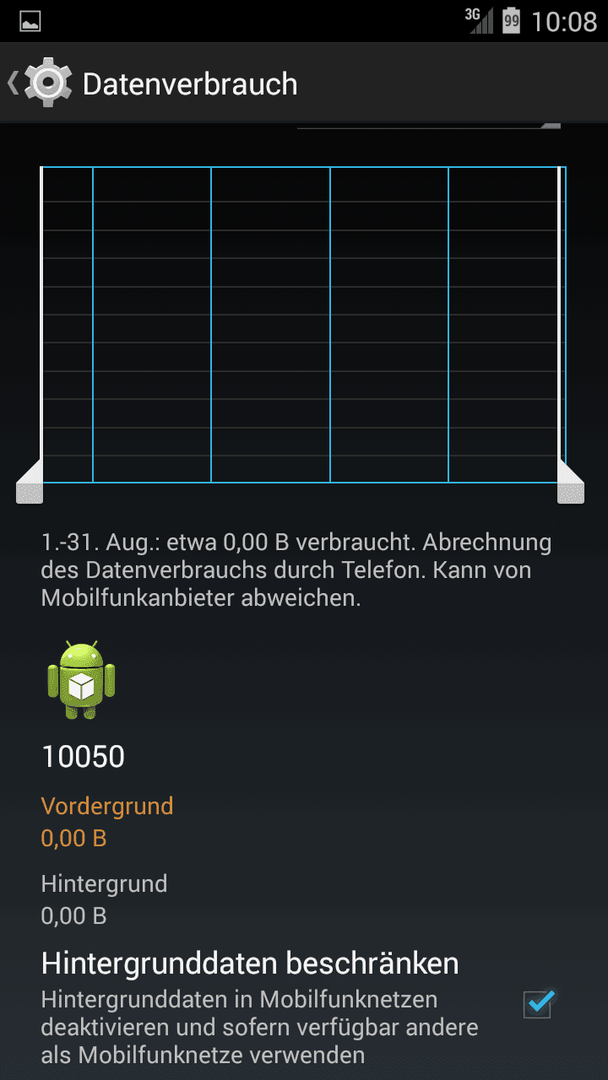Tap the left chart range handle
The height and width of the screenshot is (1080, 608).
pos(30,482)
